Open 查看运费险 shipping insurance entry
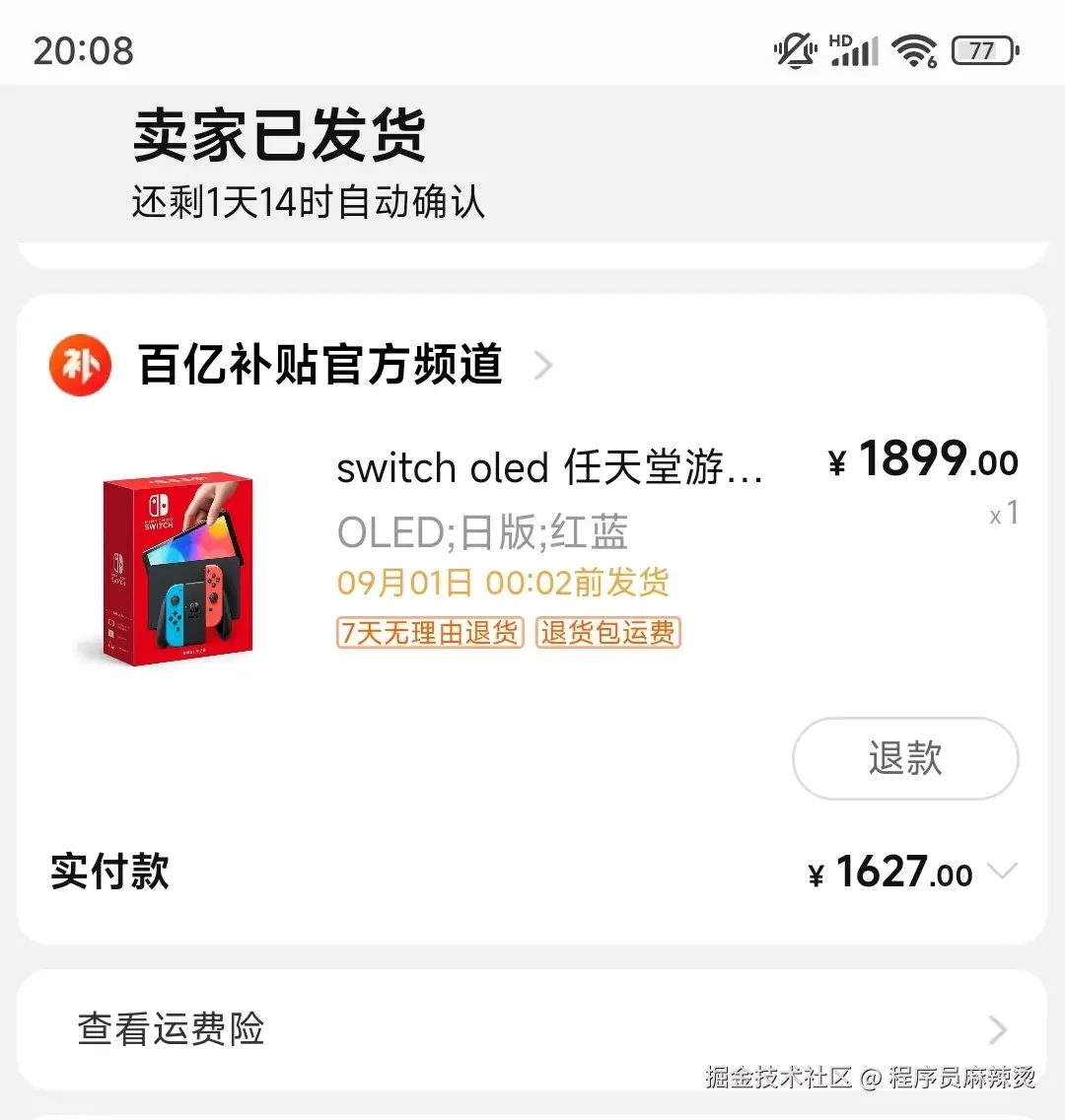 point(170,1029)
